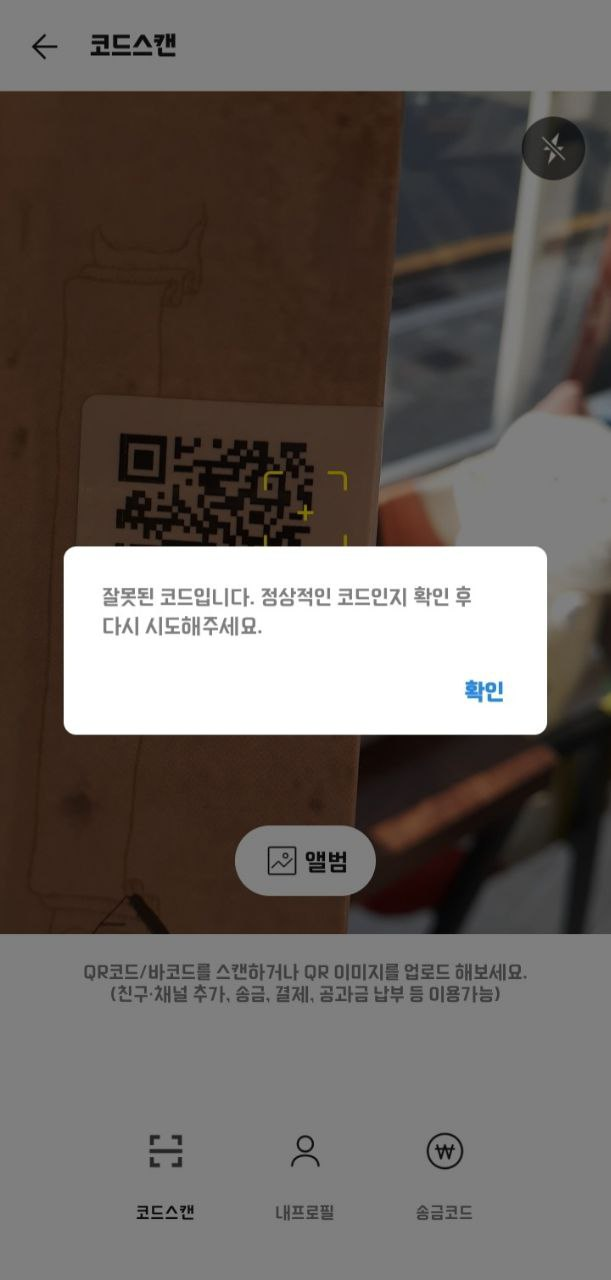
Task: Switch to the 내프로필 tab
Action: [304, 1175]
